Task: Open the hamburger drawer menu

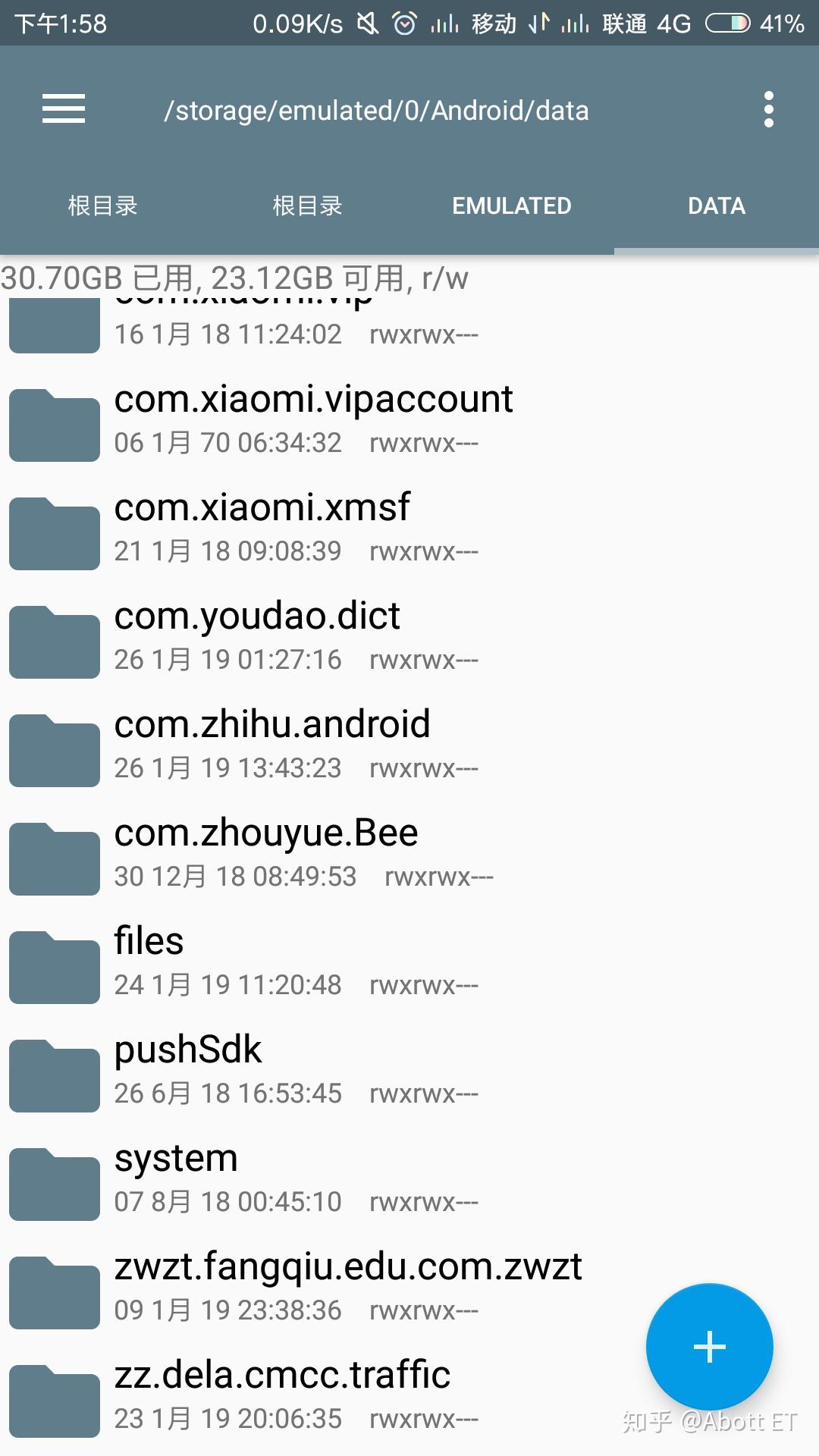Action: (64, 109)
